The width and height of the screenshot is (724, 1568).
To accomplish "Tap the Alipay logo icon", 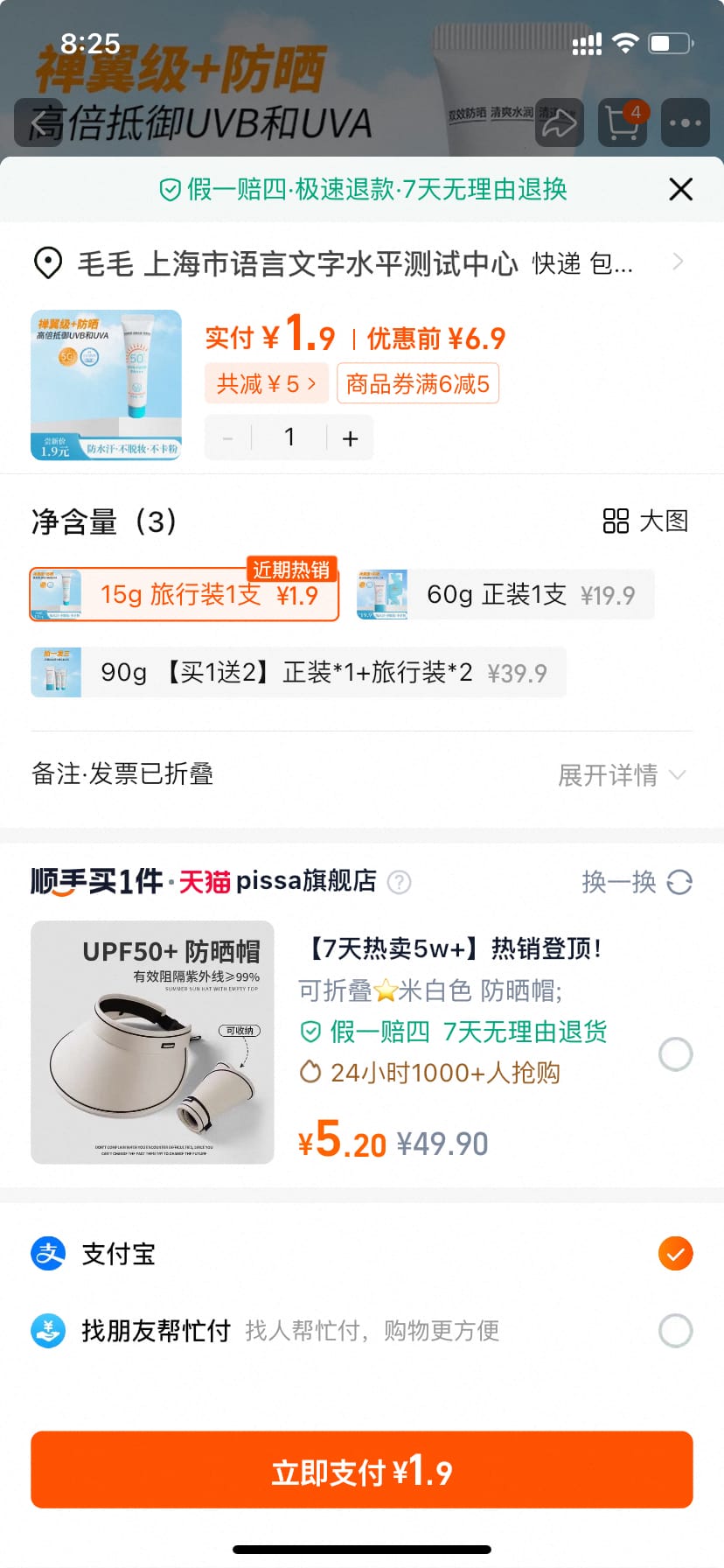I will [48, 1253].
